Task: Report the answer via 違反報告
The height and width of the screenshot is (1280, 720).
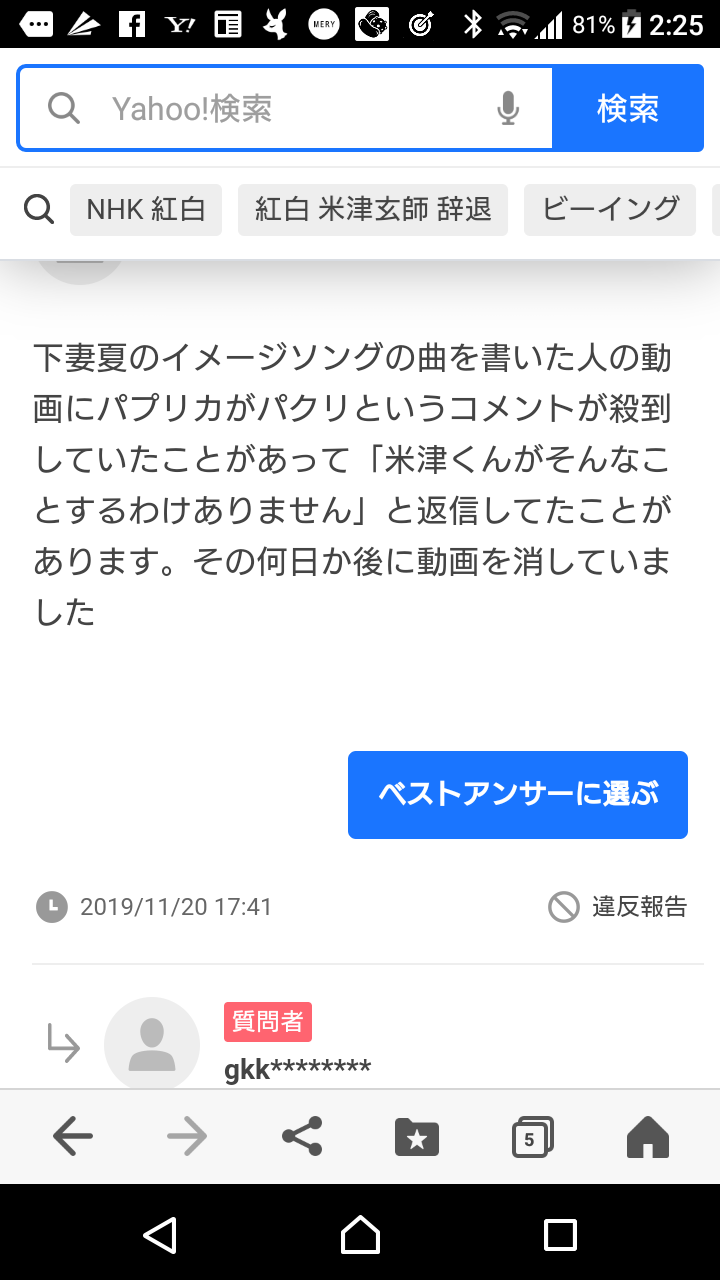Action: [x=618, y=907]
